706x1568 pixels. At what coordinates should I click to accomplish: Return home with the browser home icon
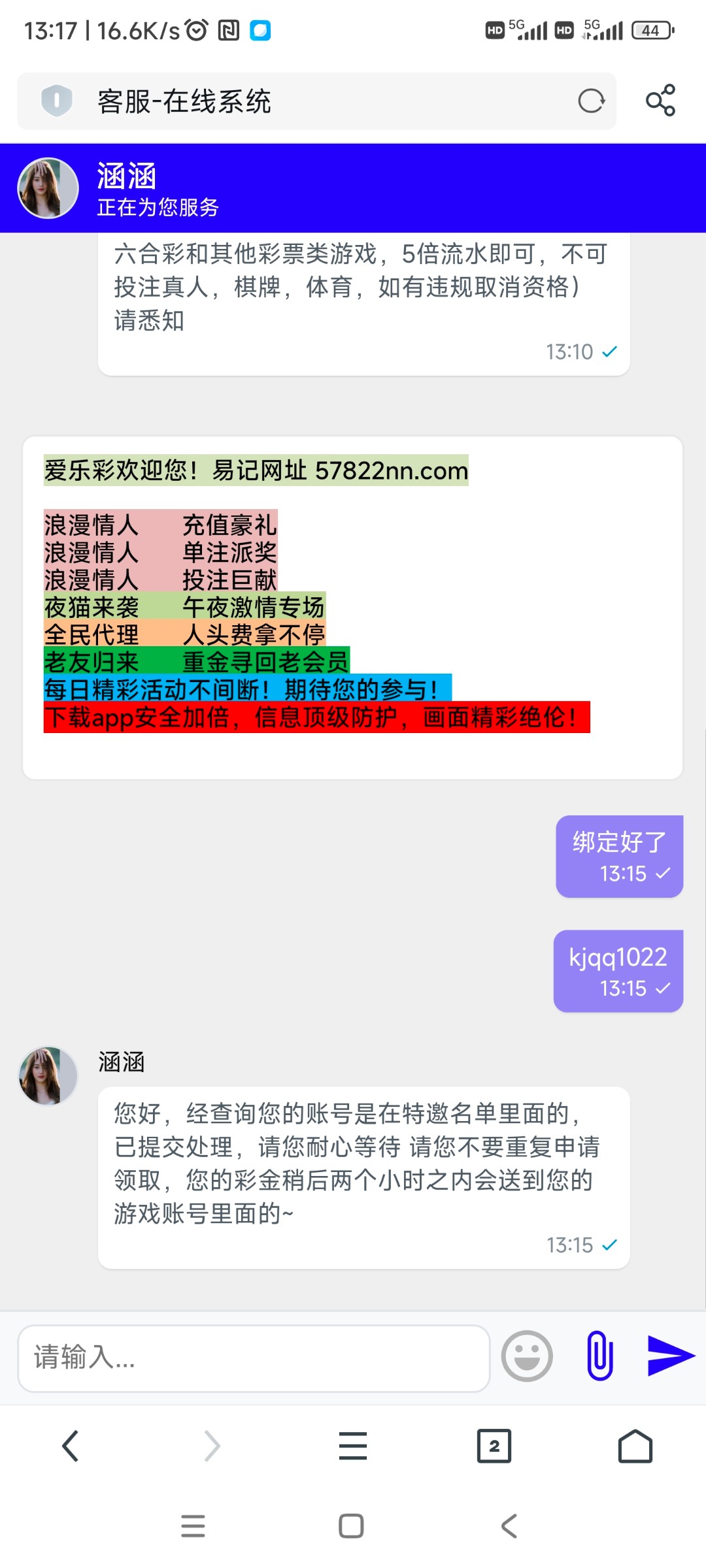tap(635, 1446)
